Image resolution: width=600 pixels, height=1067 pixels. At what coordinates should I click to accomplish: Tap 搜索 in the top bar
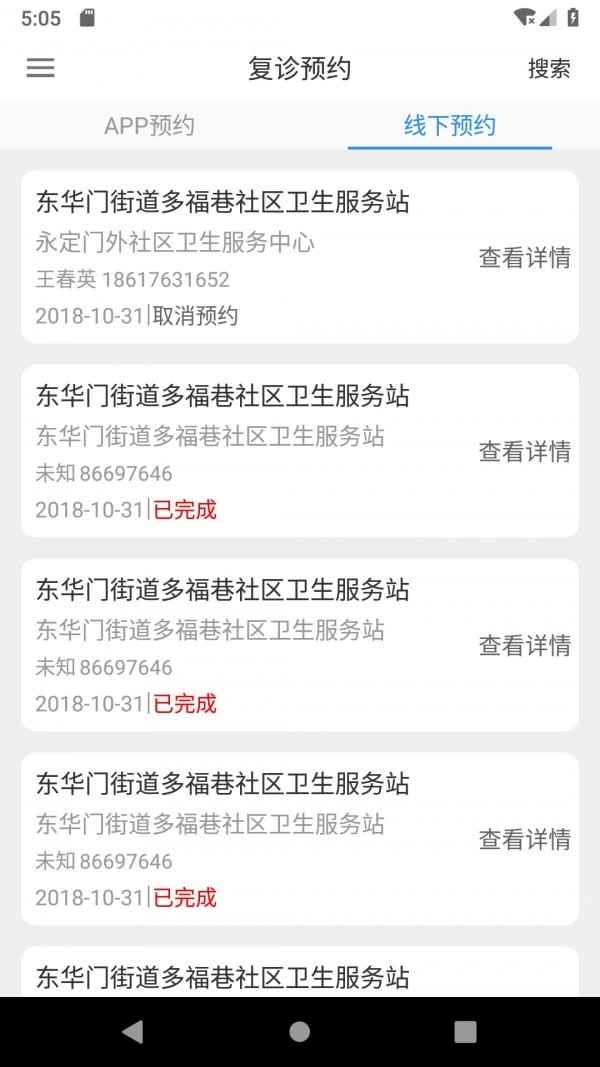point(549,68)
